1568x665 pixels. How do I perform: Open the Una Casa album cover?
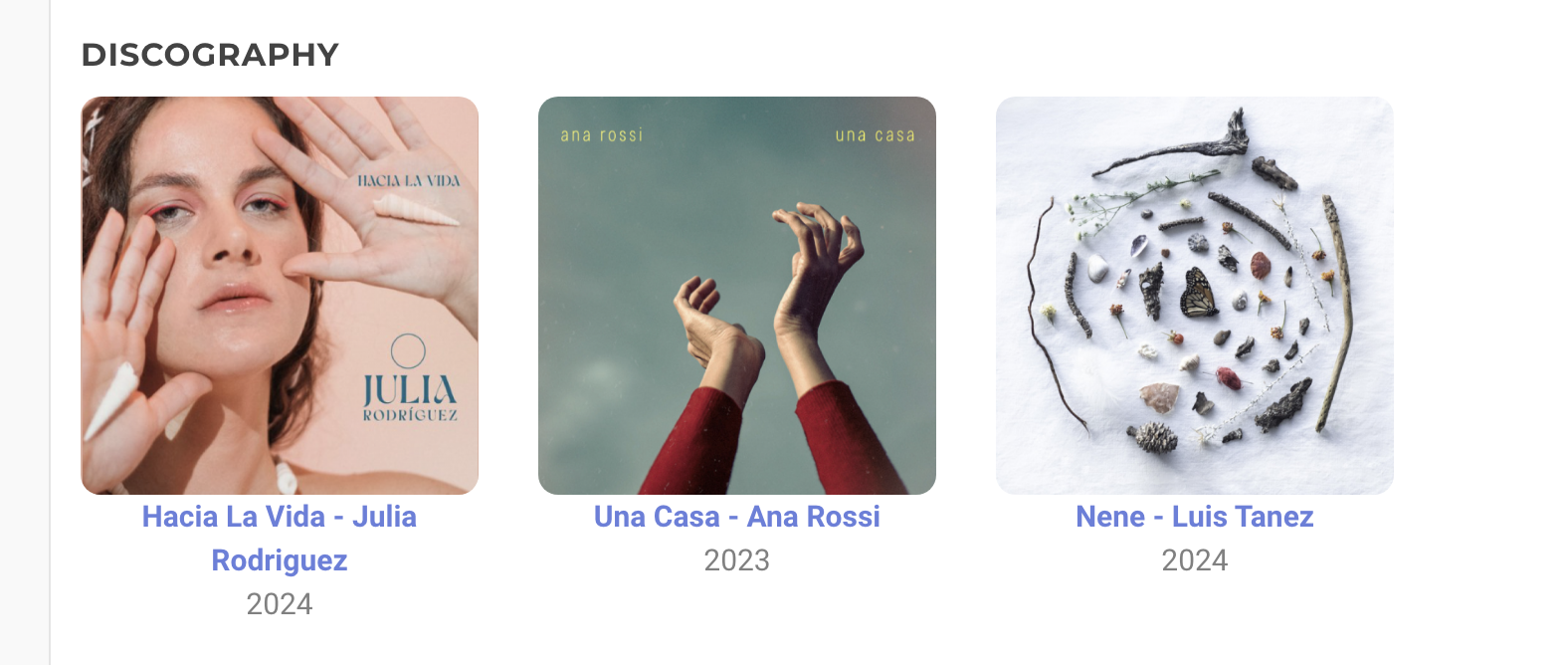[737, 296]
